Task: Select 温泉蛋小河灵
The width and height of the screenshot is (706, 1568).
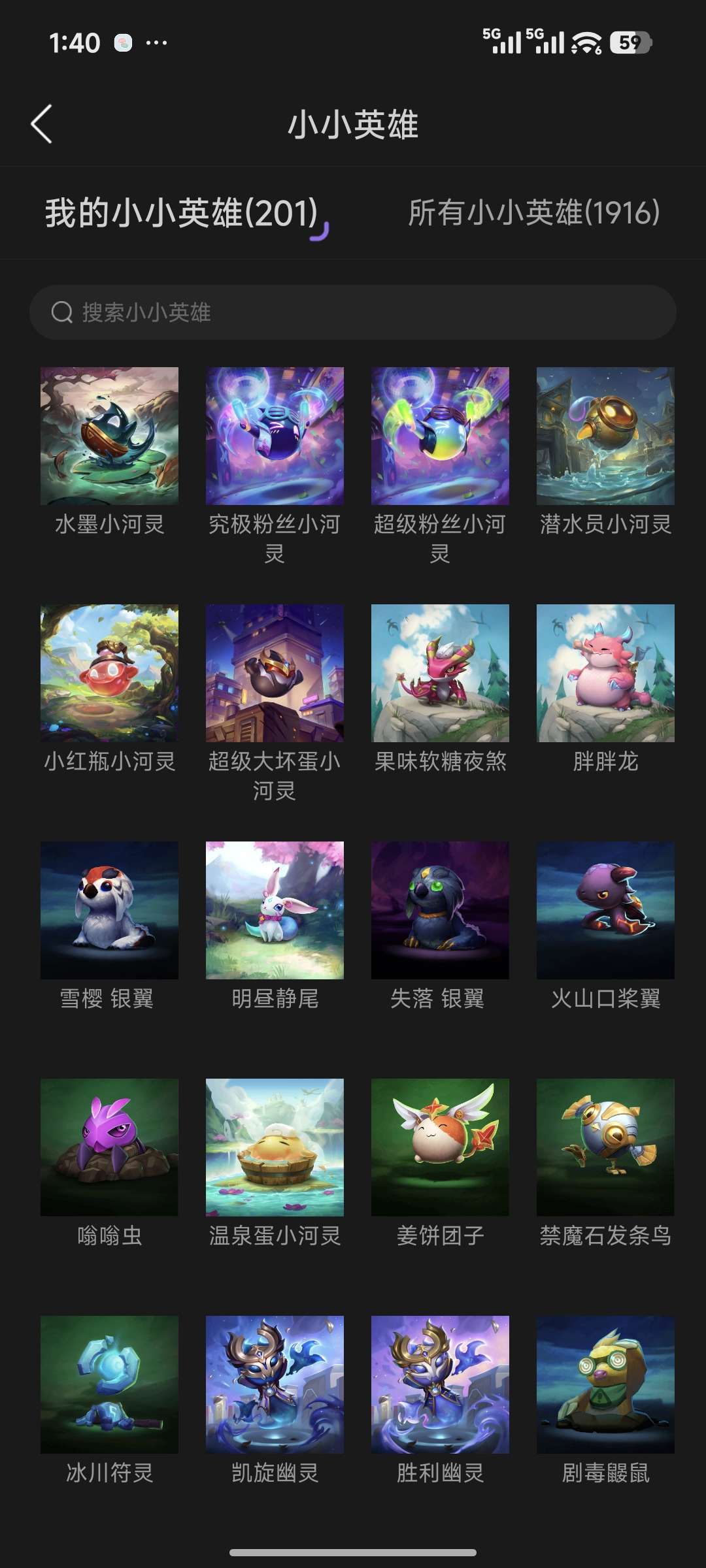Action: click(x=275, y=1147)
